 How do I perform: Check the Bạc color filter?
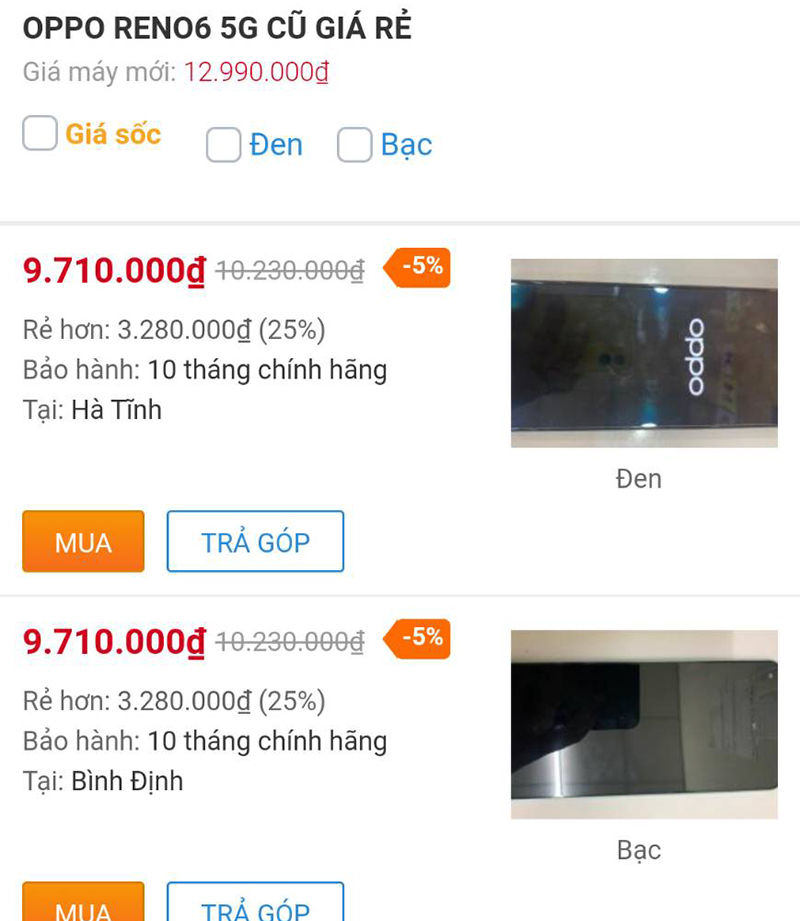tap(355, 145)
